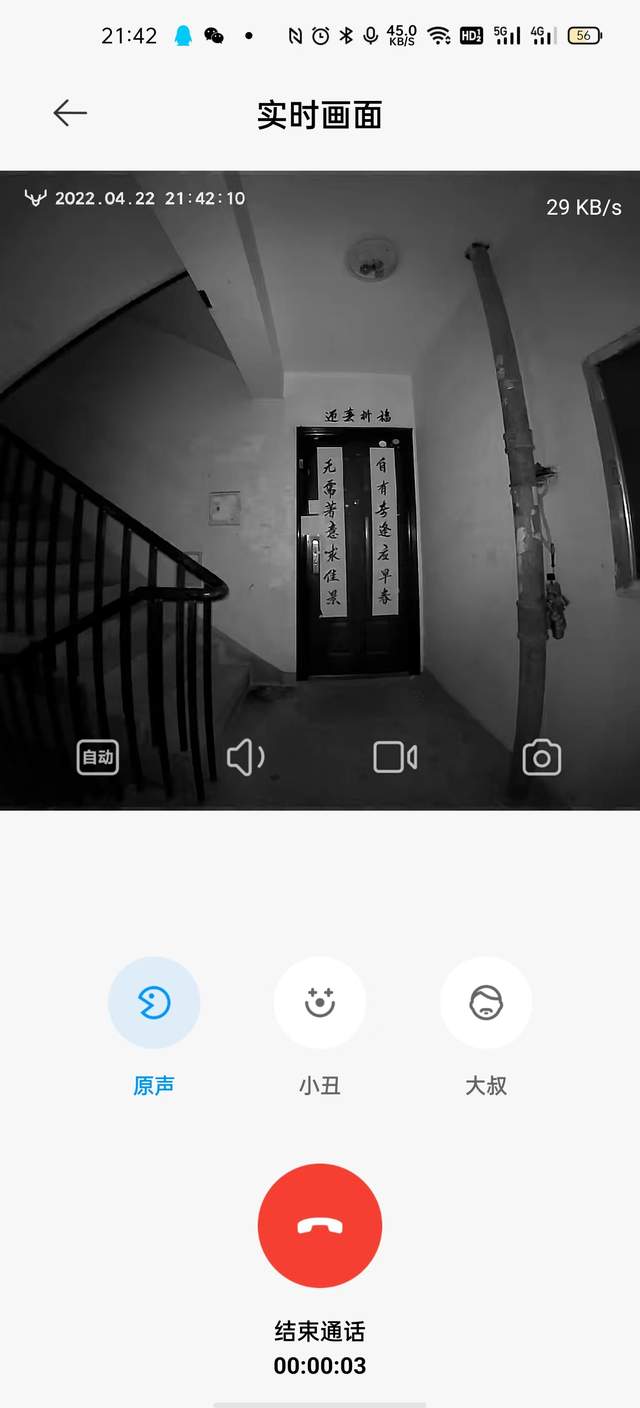
Task: Select the 原声 original voice option
Action: point(154,1003)
